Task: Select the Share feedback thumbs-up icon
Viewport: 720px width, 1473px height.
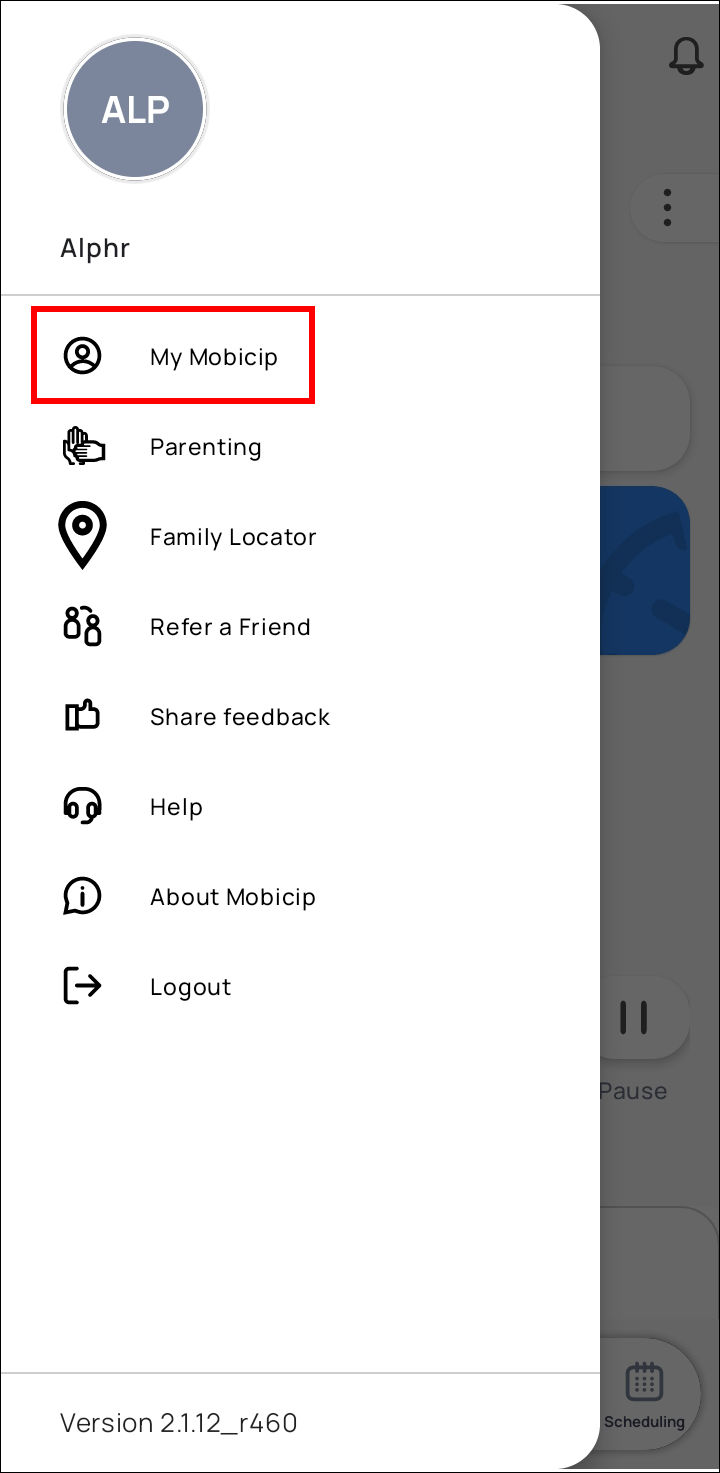Action: coord(83,716)
